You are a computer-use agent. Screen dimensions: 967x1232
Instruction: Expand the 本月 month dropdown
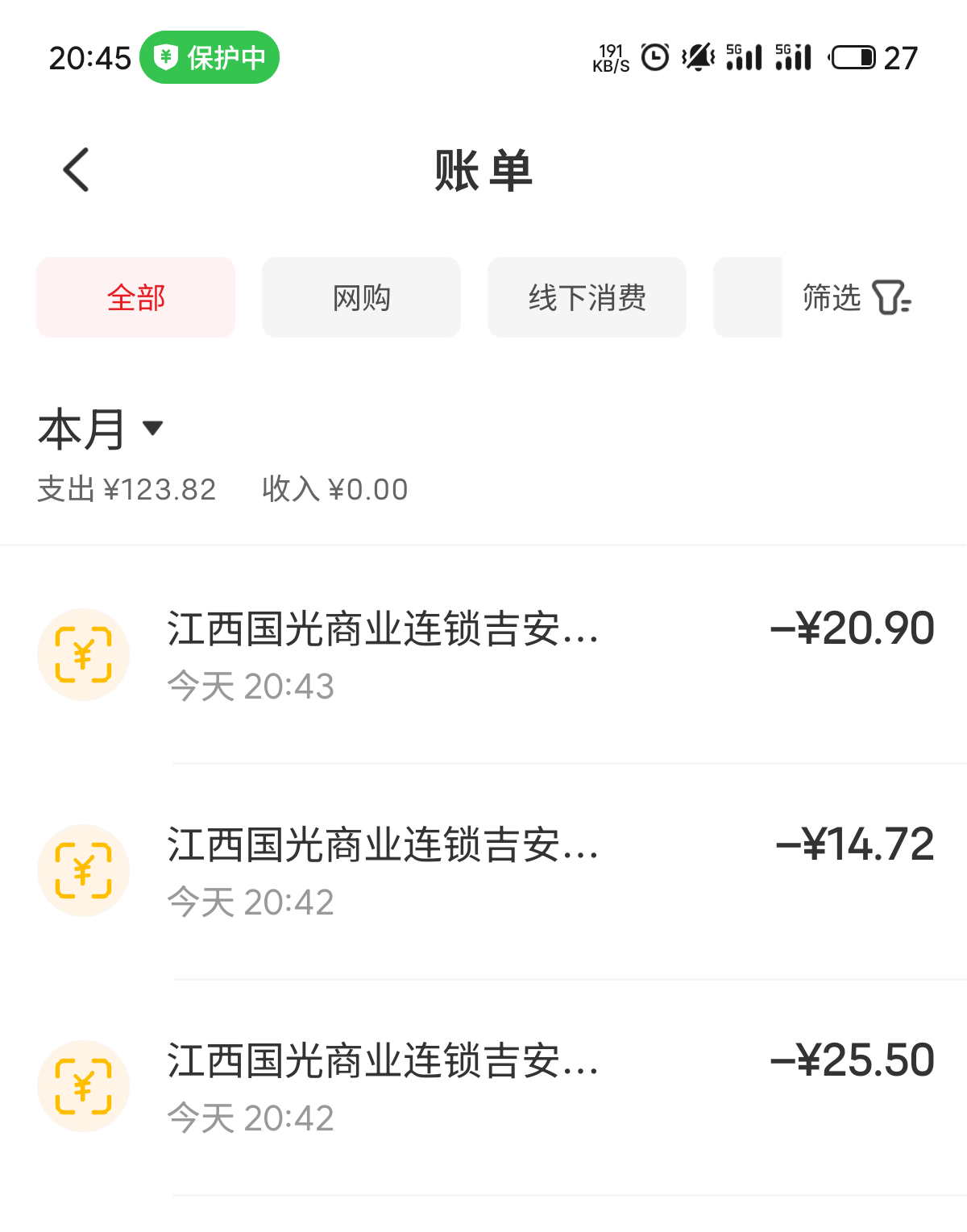point(101,429)
